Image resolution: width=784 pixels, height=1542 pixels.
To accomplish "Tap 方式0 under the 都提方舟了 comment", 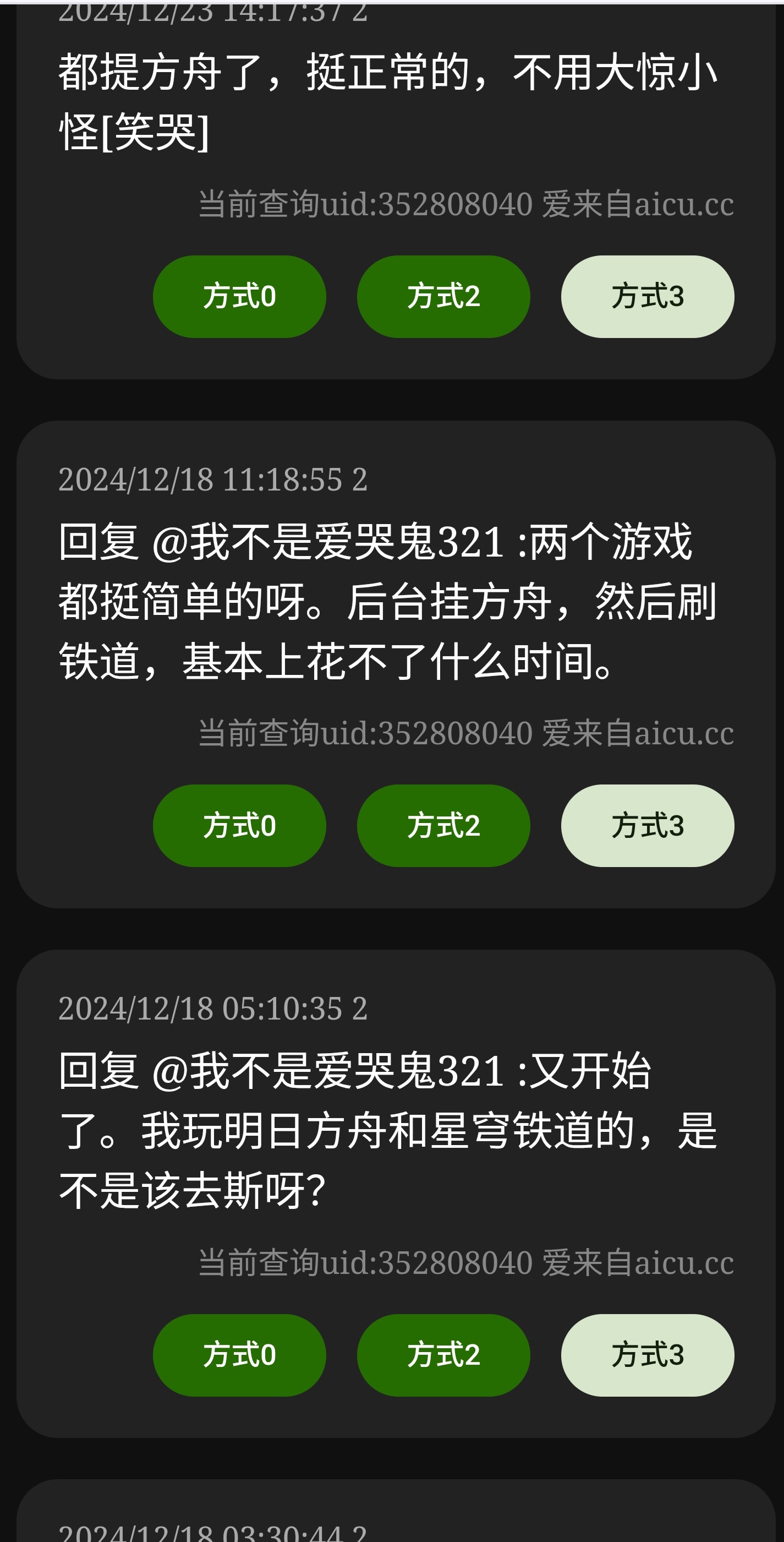I will click(239, 296).
